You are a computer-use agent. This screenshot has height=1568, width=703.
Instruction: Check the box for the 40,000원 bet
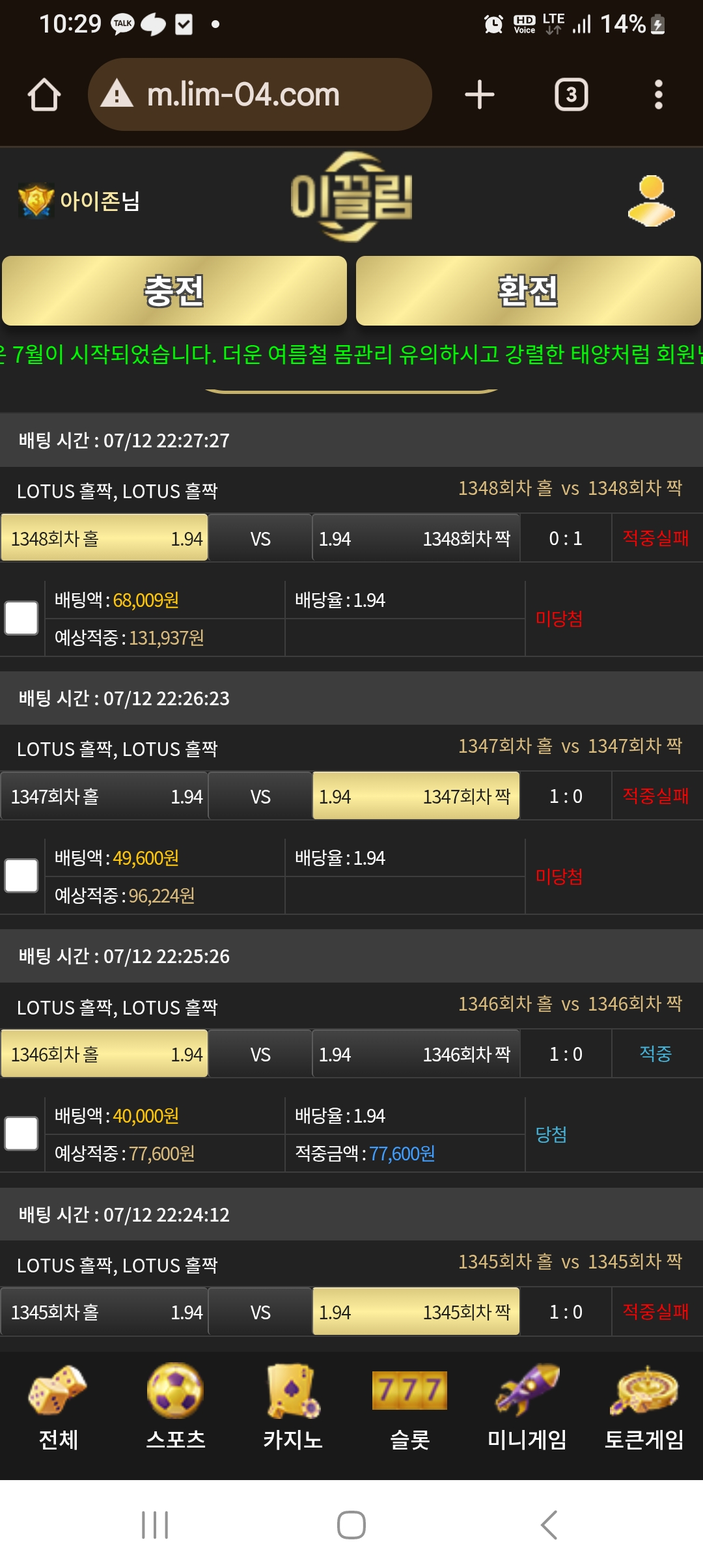point(21,1134)
